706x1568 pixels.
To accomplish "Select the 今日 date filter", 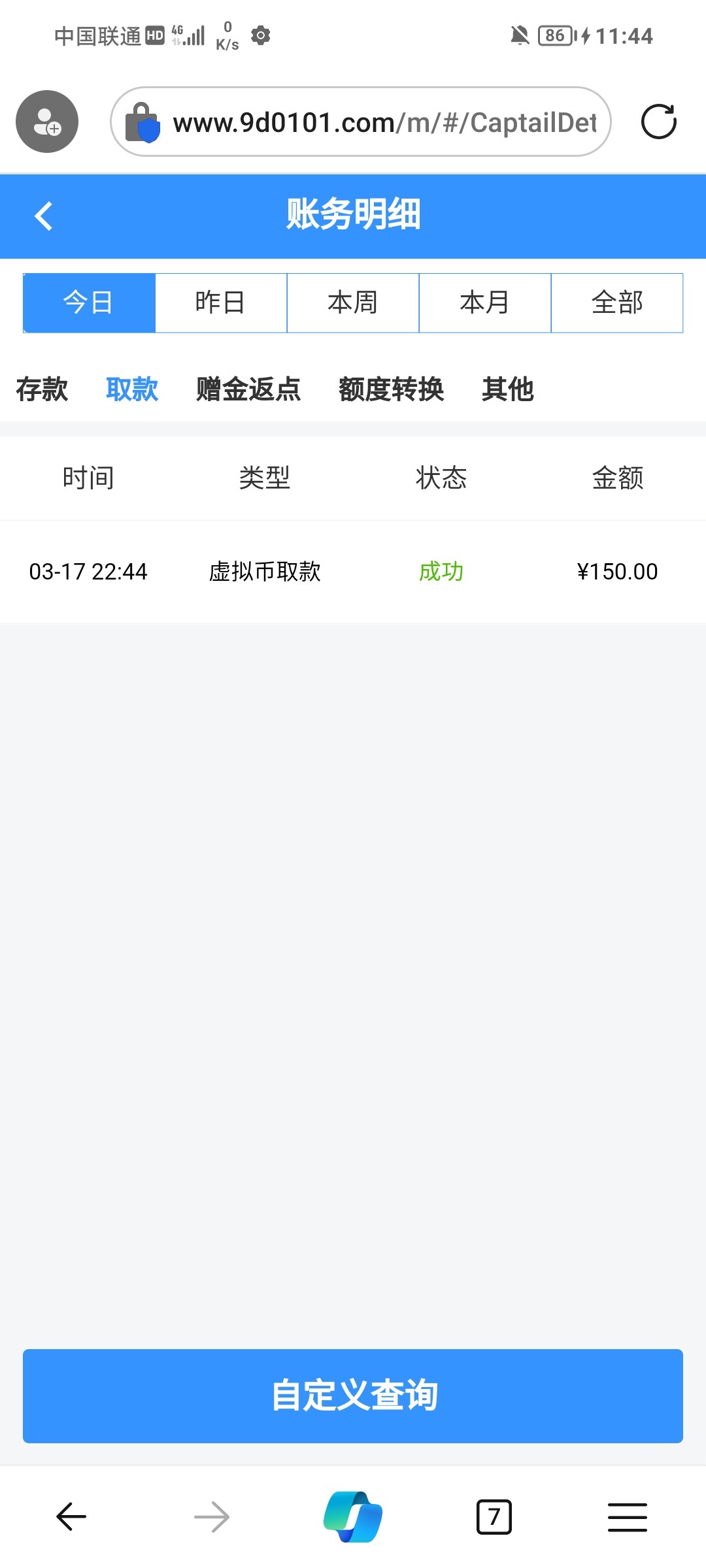I will coord(89,303).
